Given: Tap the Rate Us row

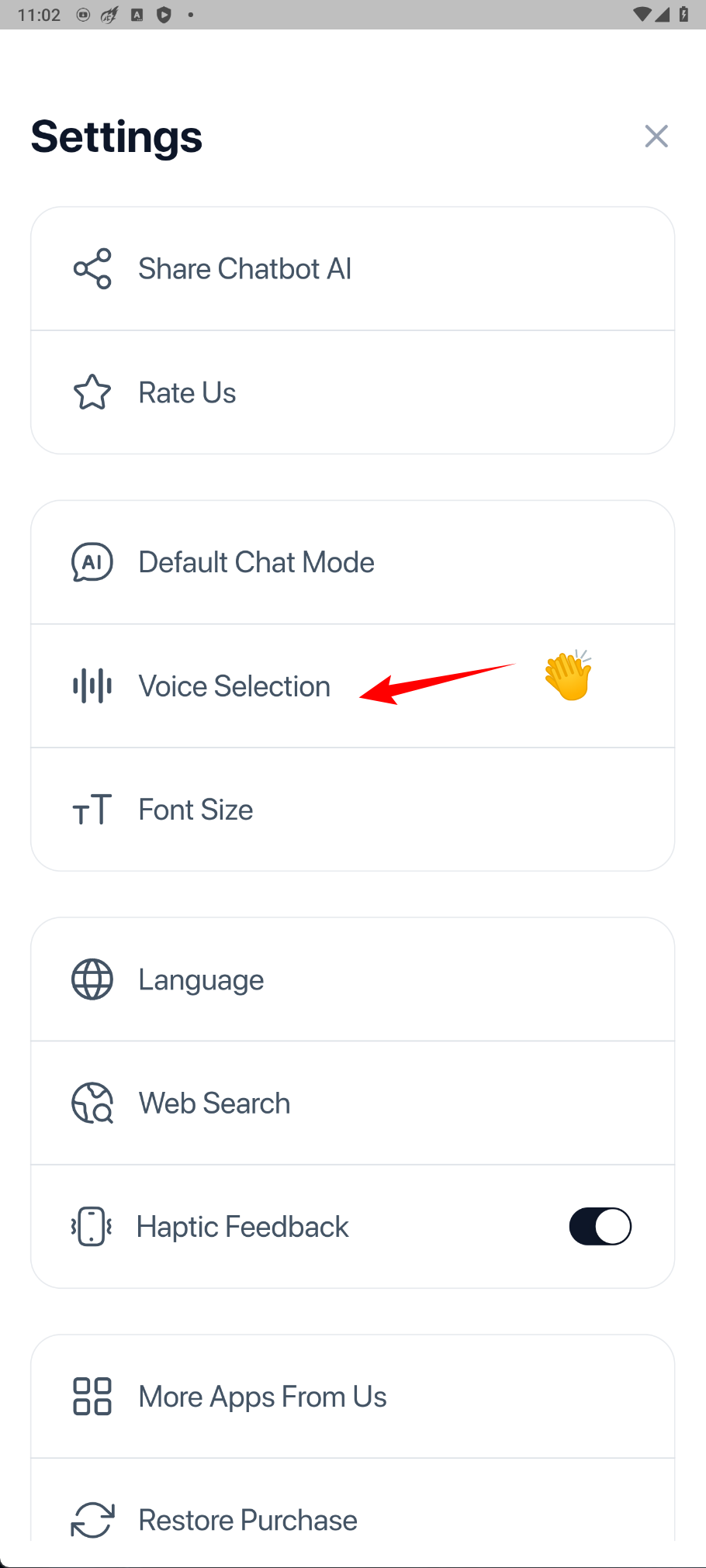Looking at the screenshot, I should [x=352, y=392].
